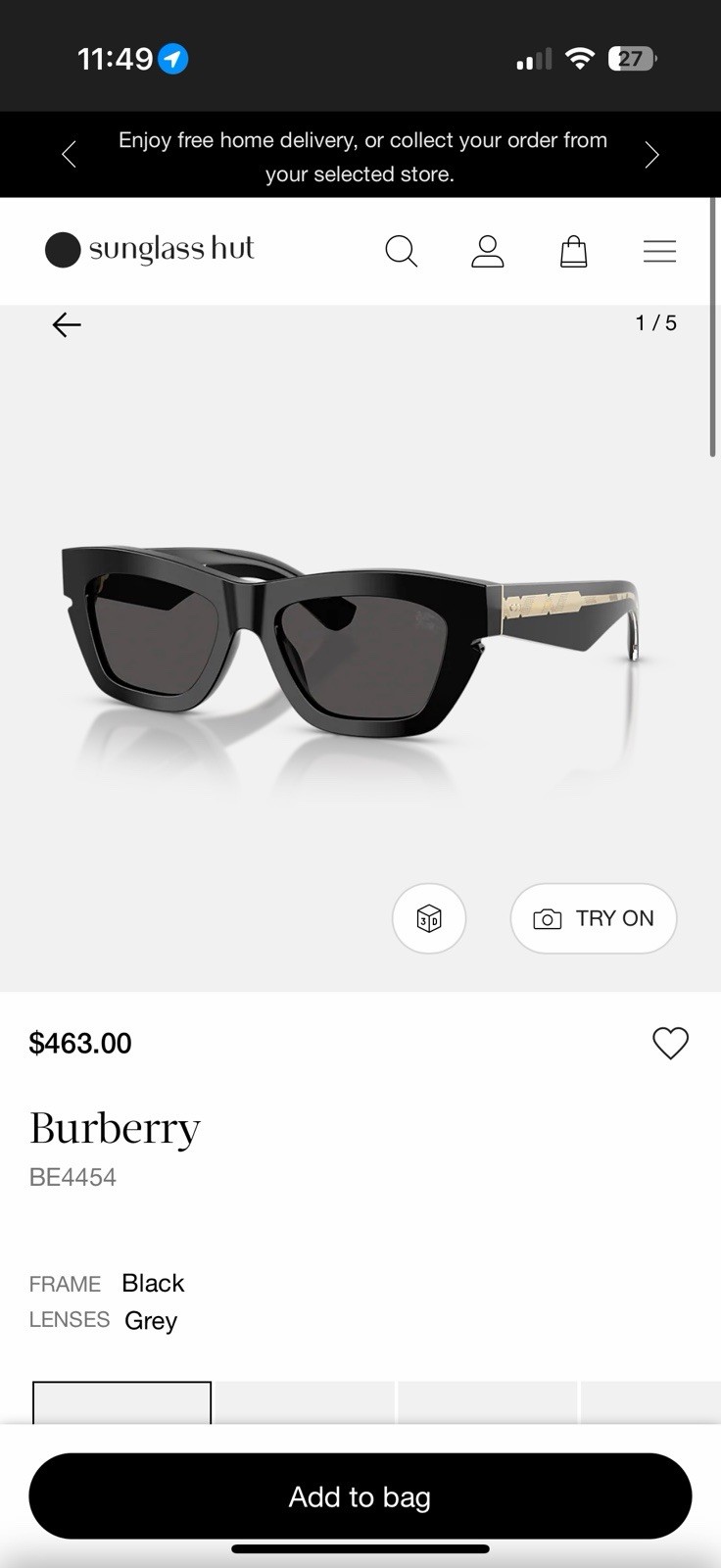Show the next promo banner message
Screen dimensions: 721x1568
651,155
